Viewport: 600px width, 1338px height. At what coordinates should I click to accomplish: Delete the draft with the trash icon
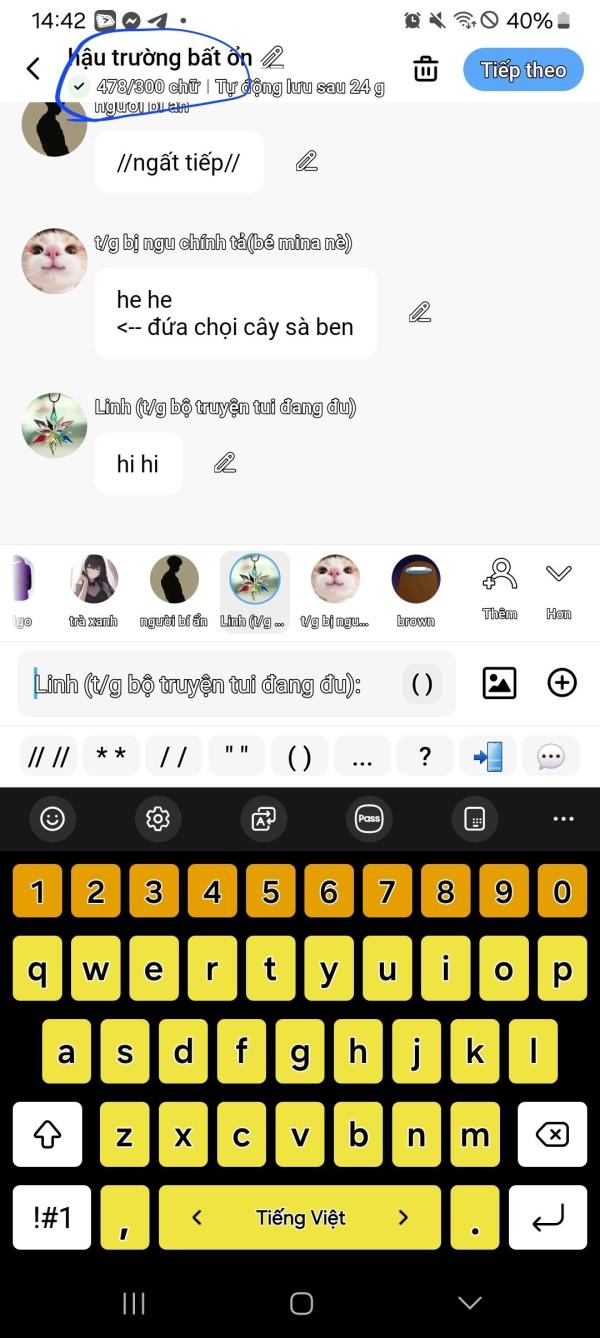pos(425,69)
